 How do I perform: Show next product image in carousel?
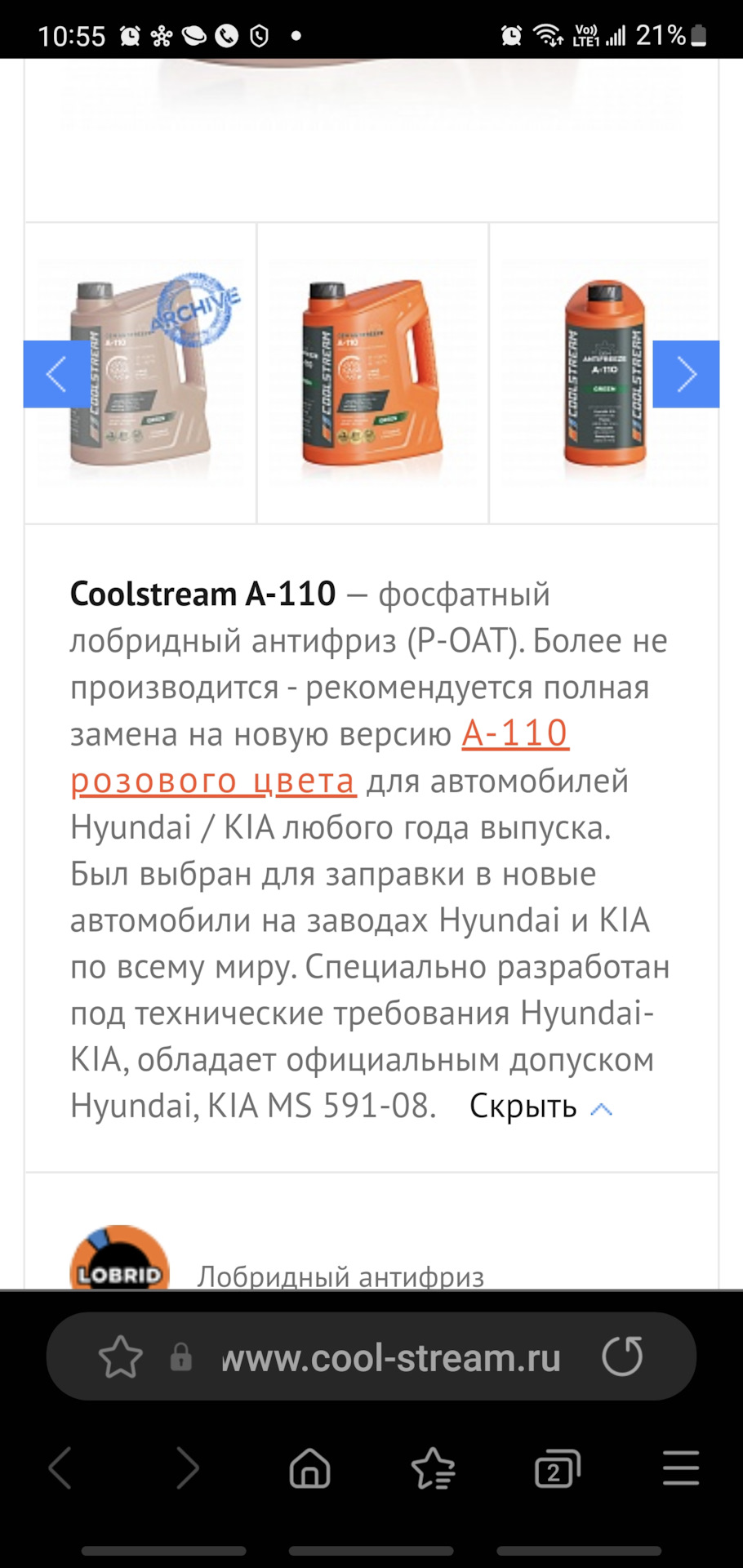click(686, 374)
